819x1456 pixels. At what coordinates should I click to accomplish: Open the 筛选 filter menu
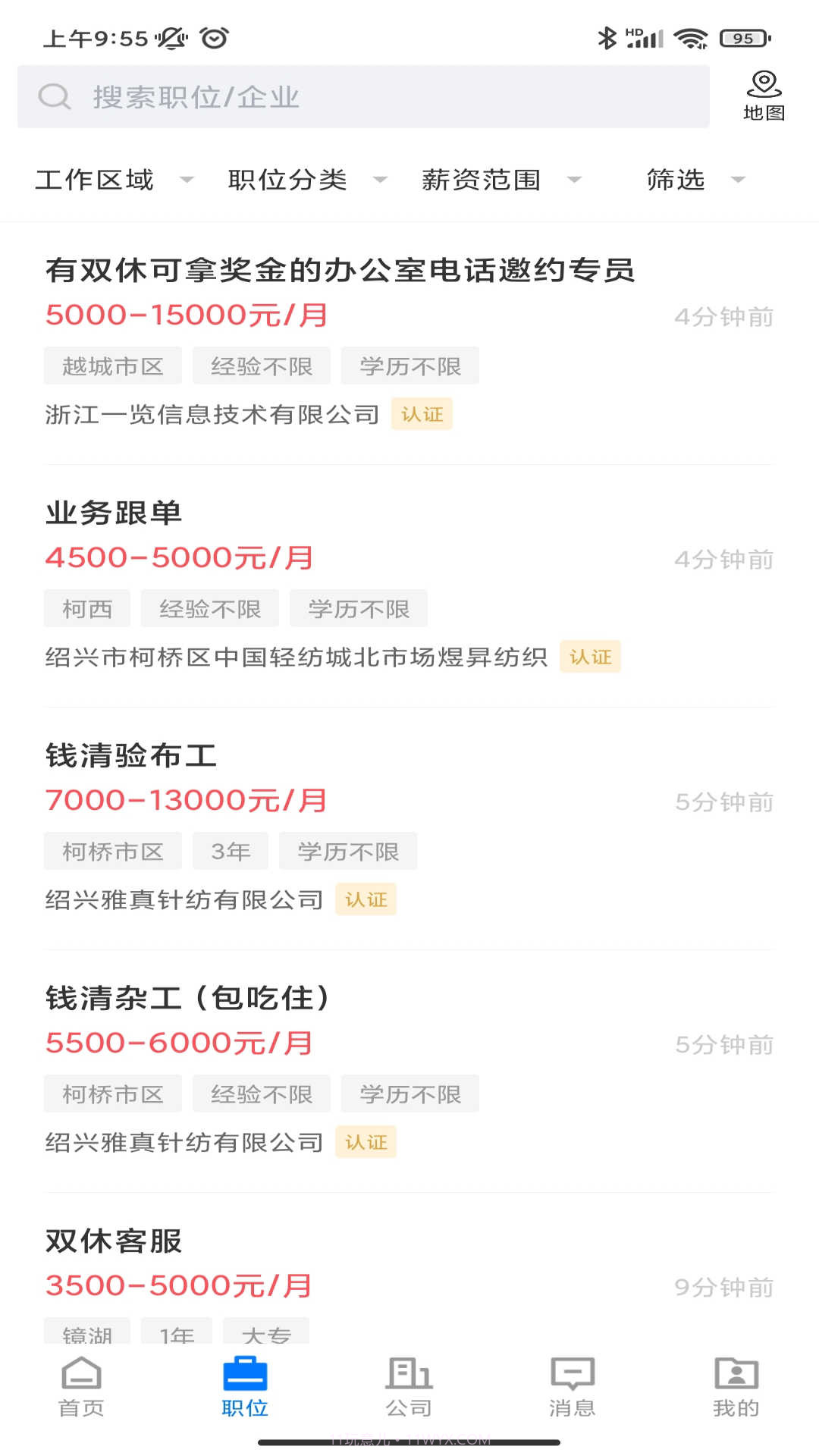(x=691, y=180)
